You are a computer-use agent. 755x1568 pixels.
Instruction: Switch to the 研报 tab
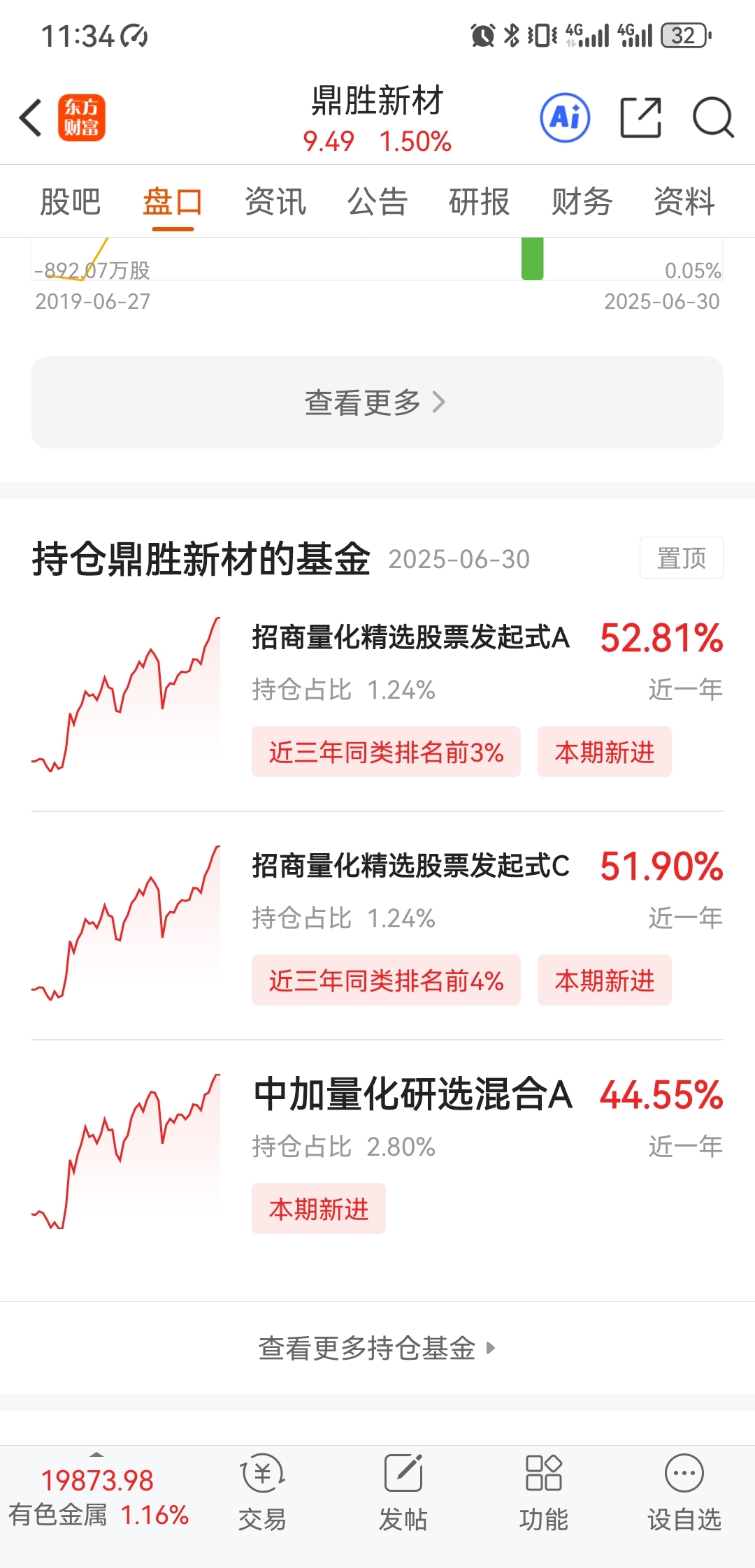click(480, 202)
